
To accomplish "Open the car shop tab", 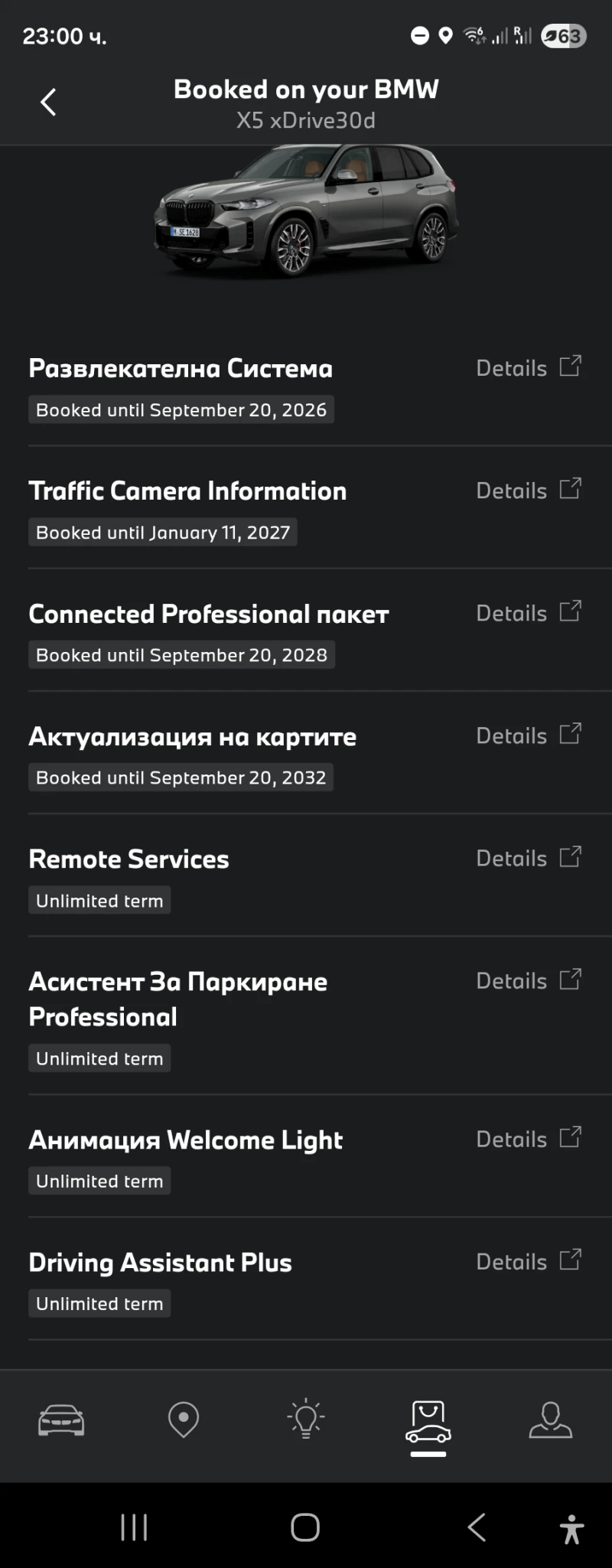I will (x=428, y=1422).
